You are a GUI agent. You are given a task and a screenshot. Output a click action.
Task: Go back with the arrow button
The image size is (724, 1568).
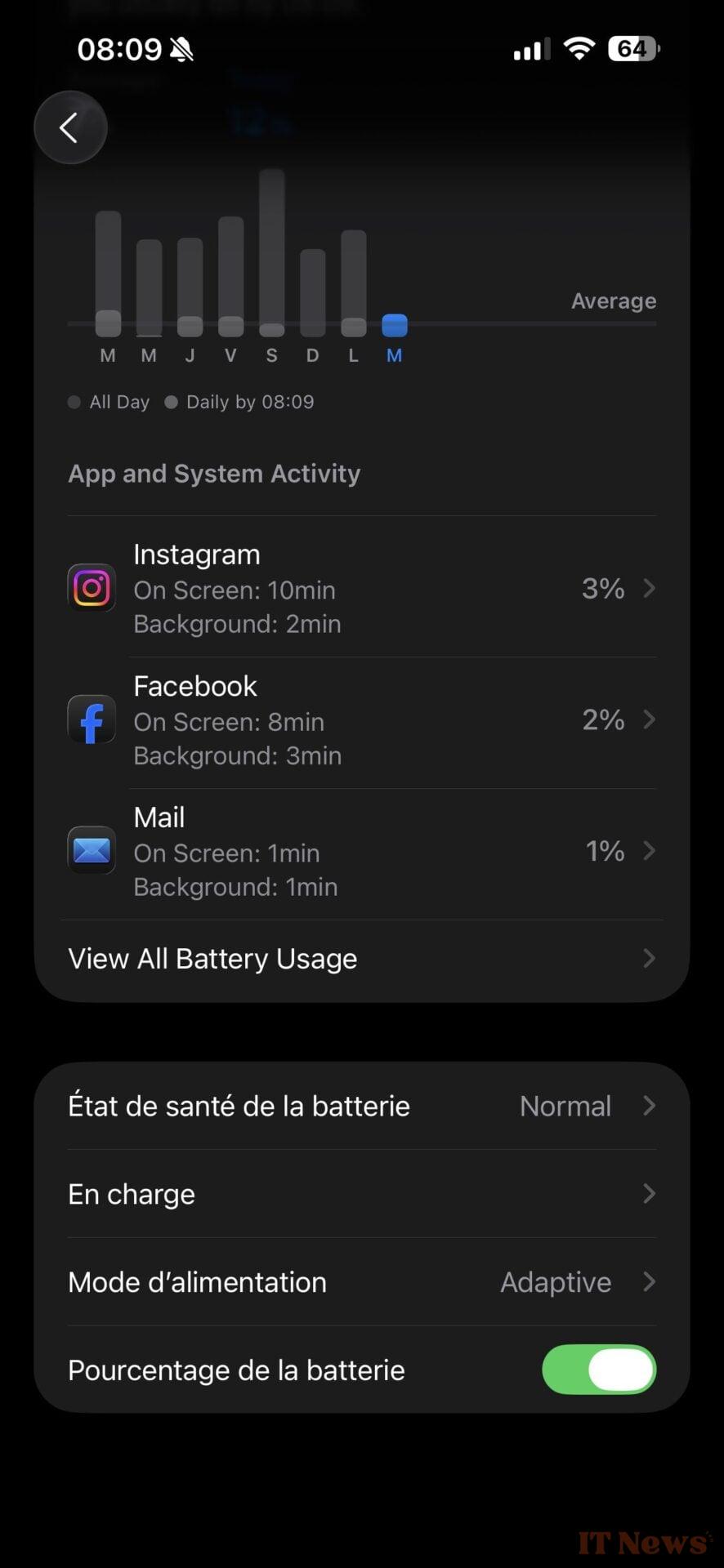(70, 127)
